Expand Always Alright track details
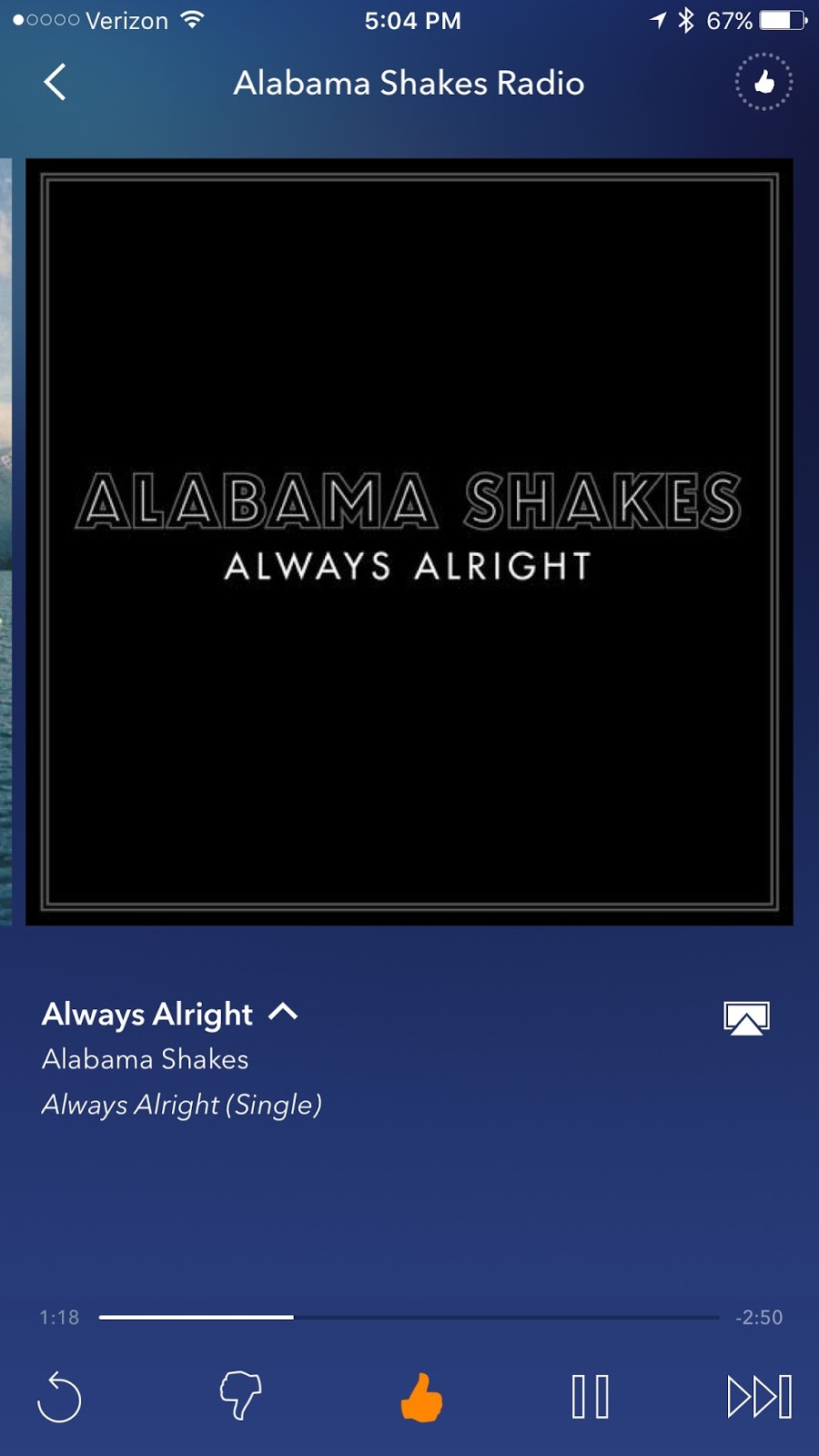The image size is (819, 1456). pos(283,1013)
